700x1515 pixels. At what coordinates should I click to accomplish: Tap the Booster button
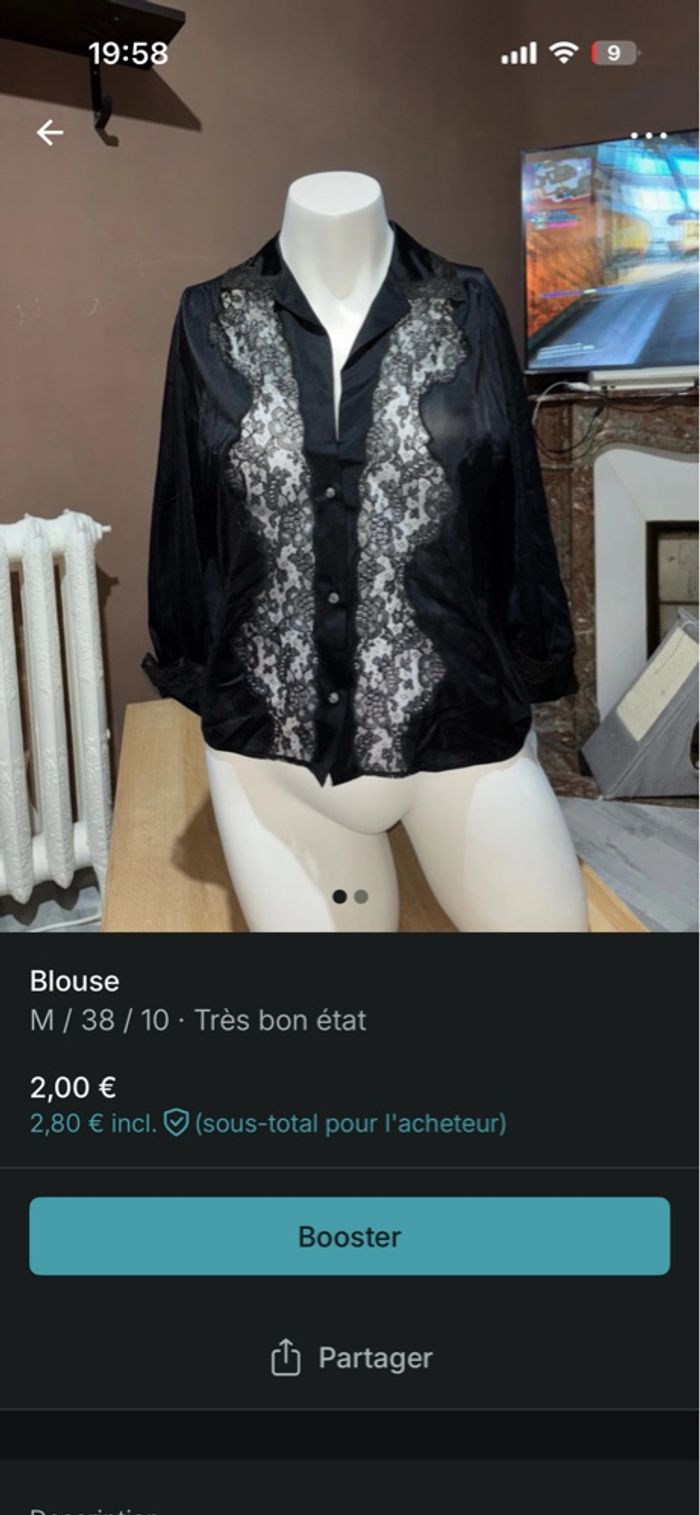pos(350,1236)
